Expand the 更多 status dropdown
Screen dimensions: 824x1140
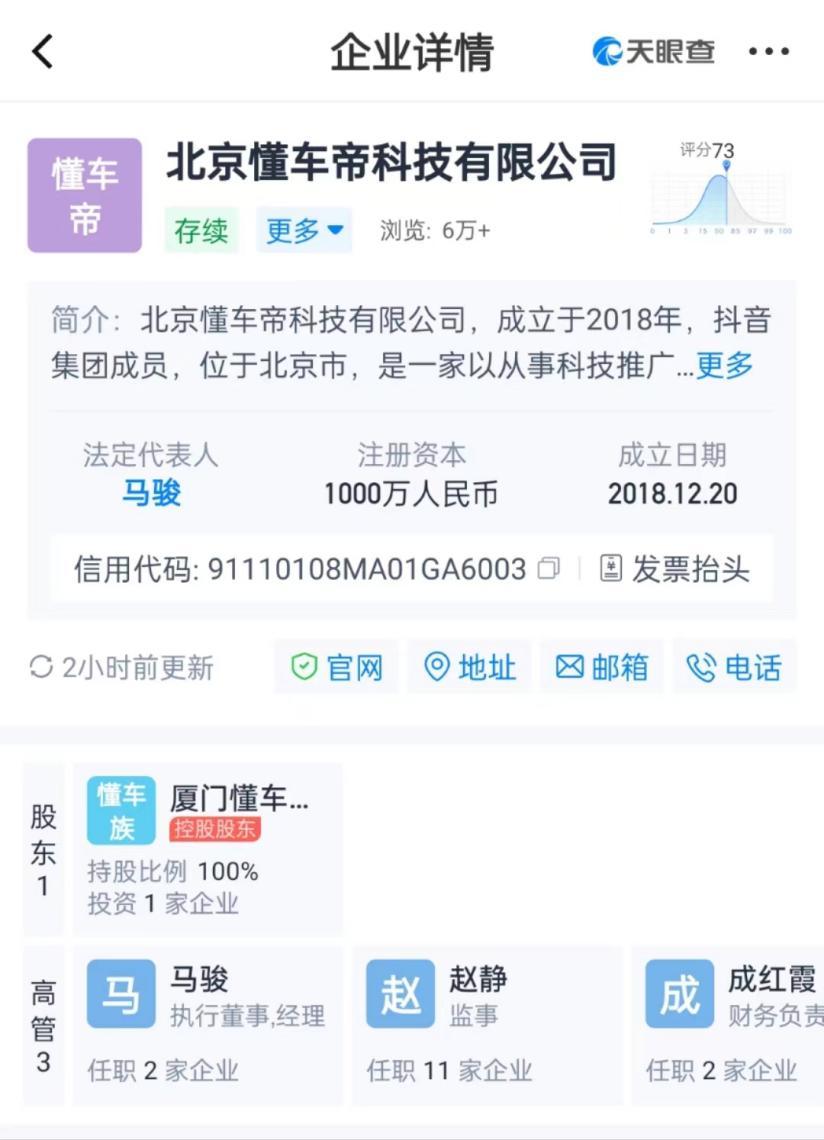pyautogui.click(x=304, y=231)
